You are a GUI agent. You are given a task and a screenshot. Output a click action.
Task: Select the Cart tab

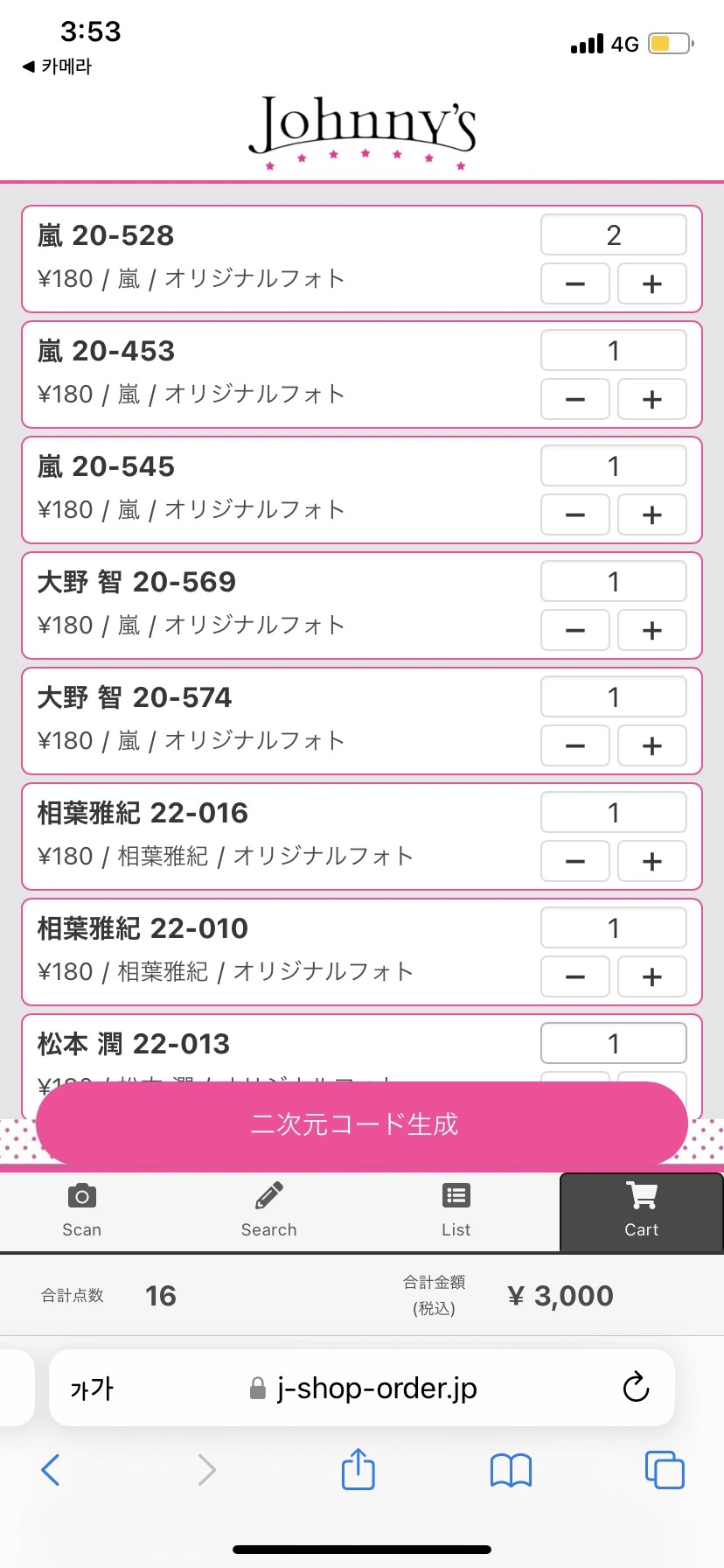(641, 1210)
